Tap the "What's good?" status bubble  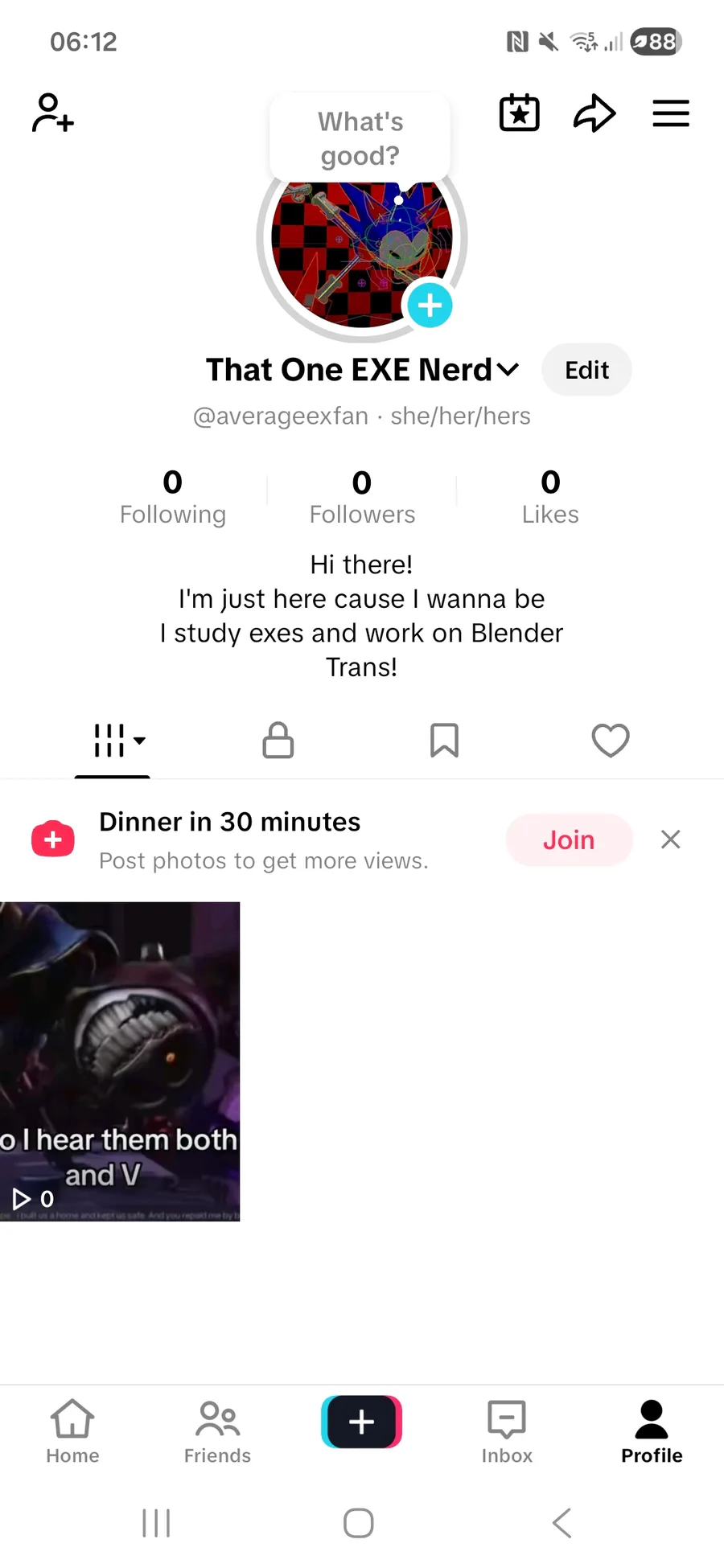pyautogui.click(x=360, y=138)
